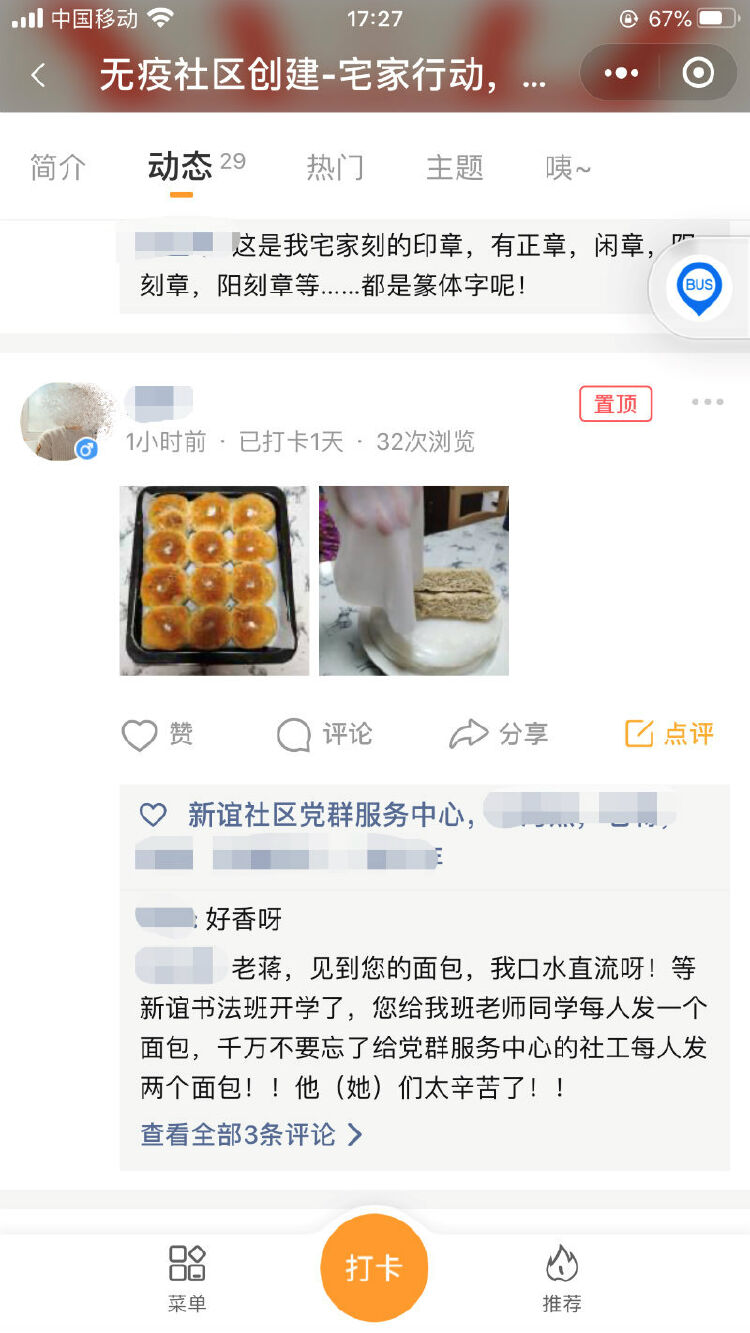Open the post's three-dot options

pos(707,402)
